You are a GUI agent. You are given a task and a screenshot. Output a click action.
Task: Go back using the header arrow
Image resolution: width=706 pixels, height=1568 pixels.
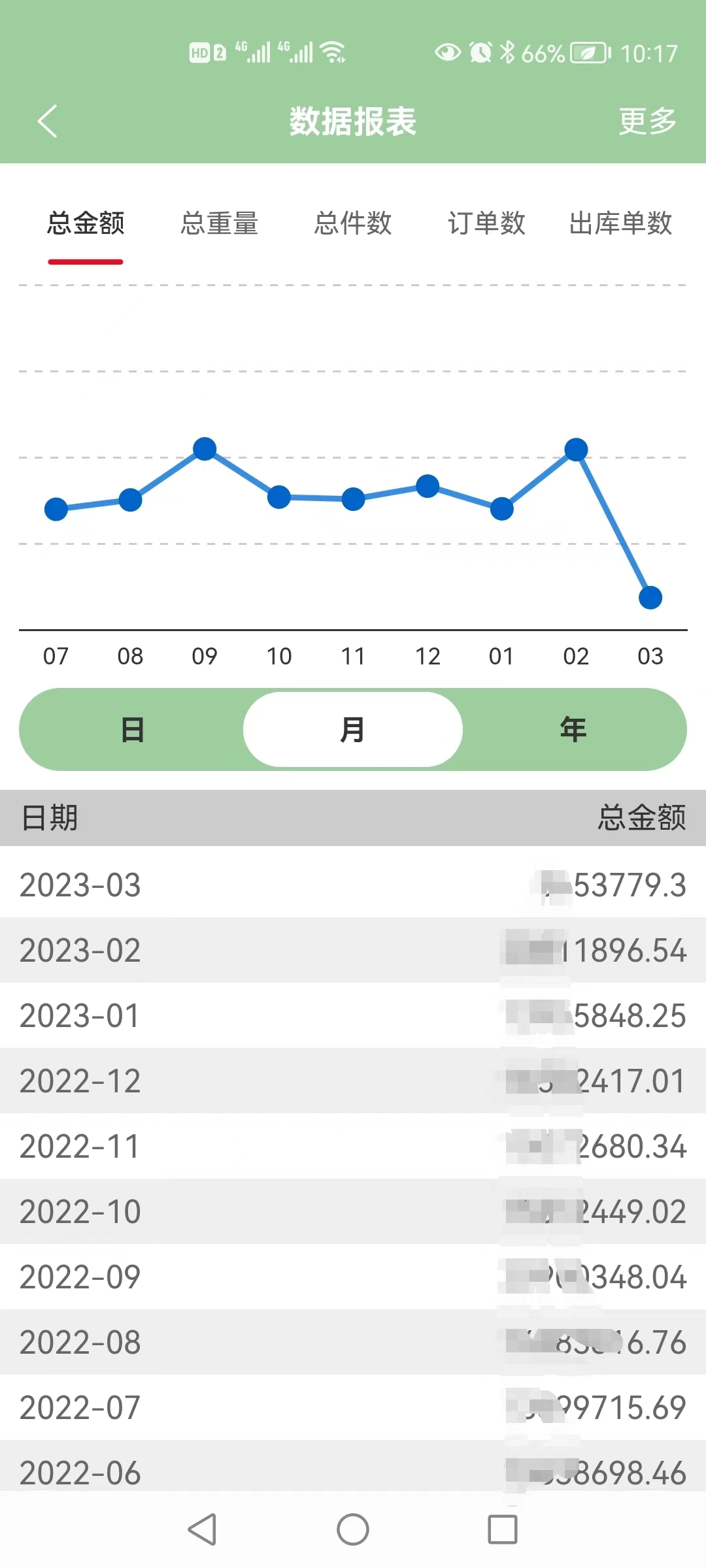point(47,122)
